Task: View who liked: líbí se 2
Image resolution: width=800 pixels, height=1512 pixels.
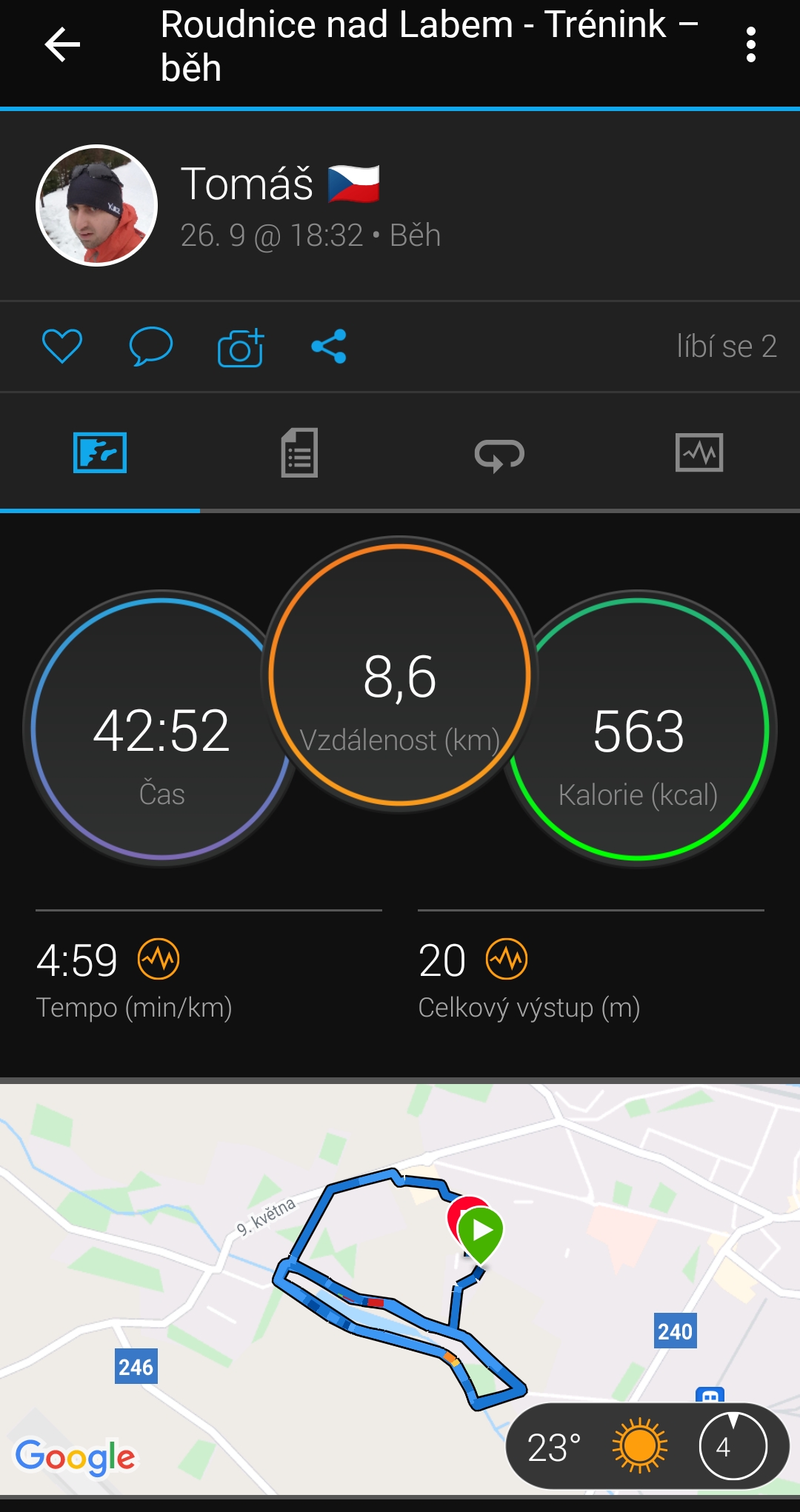Action: (727, 347)
